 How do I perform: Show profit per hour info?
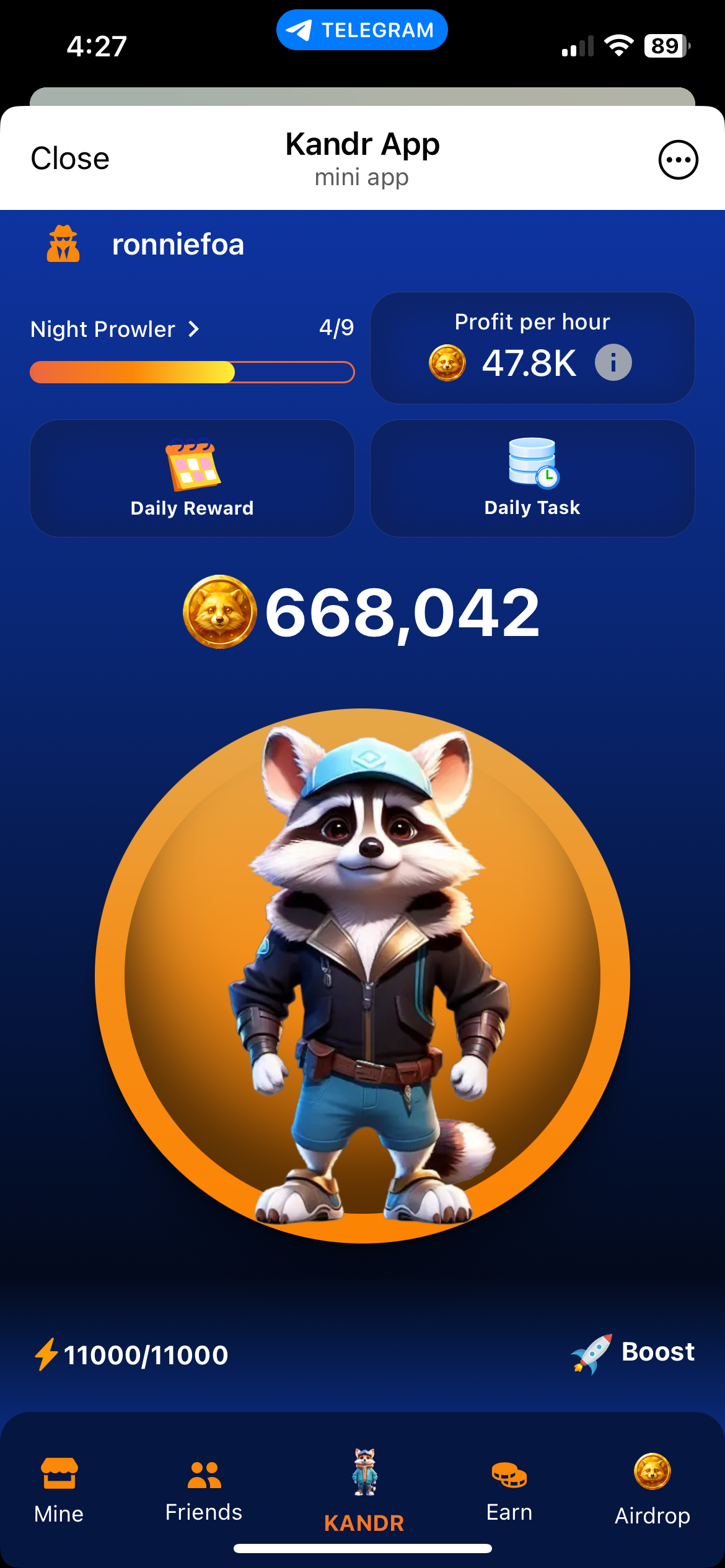pyautogui.click(x=613, y=362)
